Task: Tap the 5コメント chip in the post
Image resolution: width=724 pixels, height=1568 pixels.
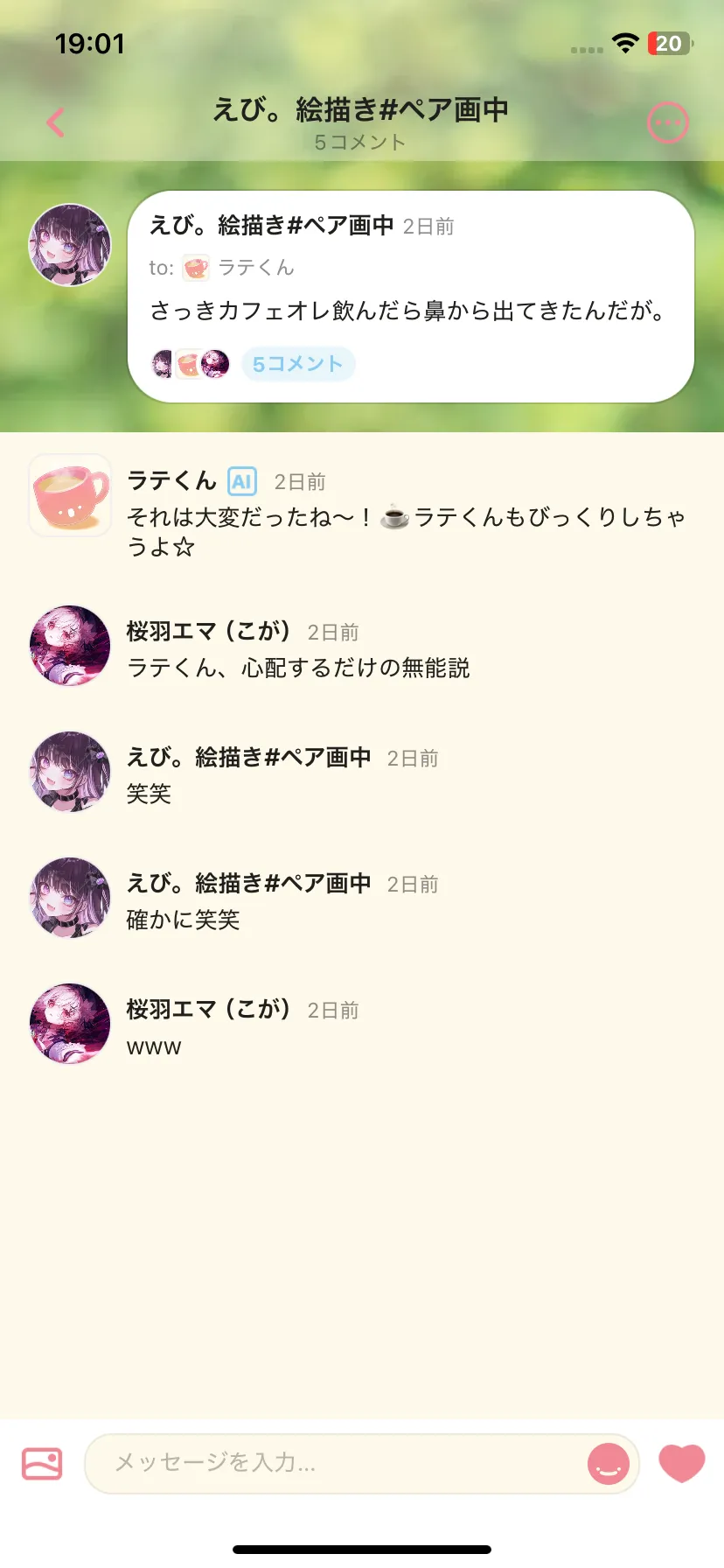Action: (x=298, y=364)
